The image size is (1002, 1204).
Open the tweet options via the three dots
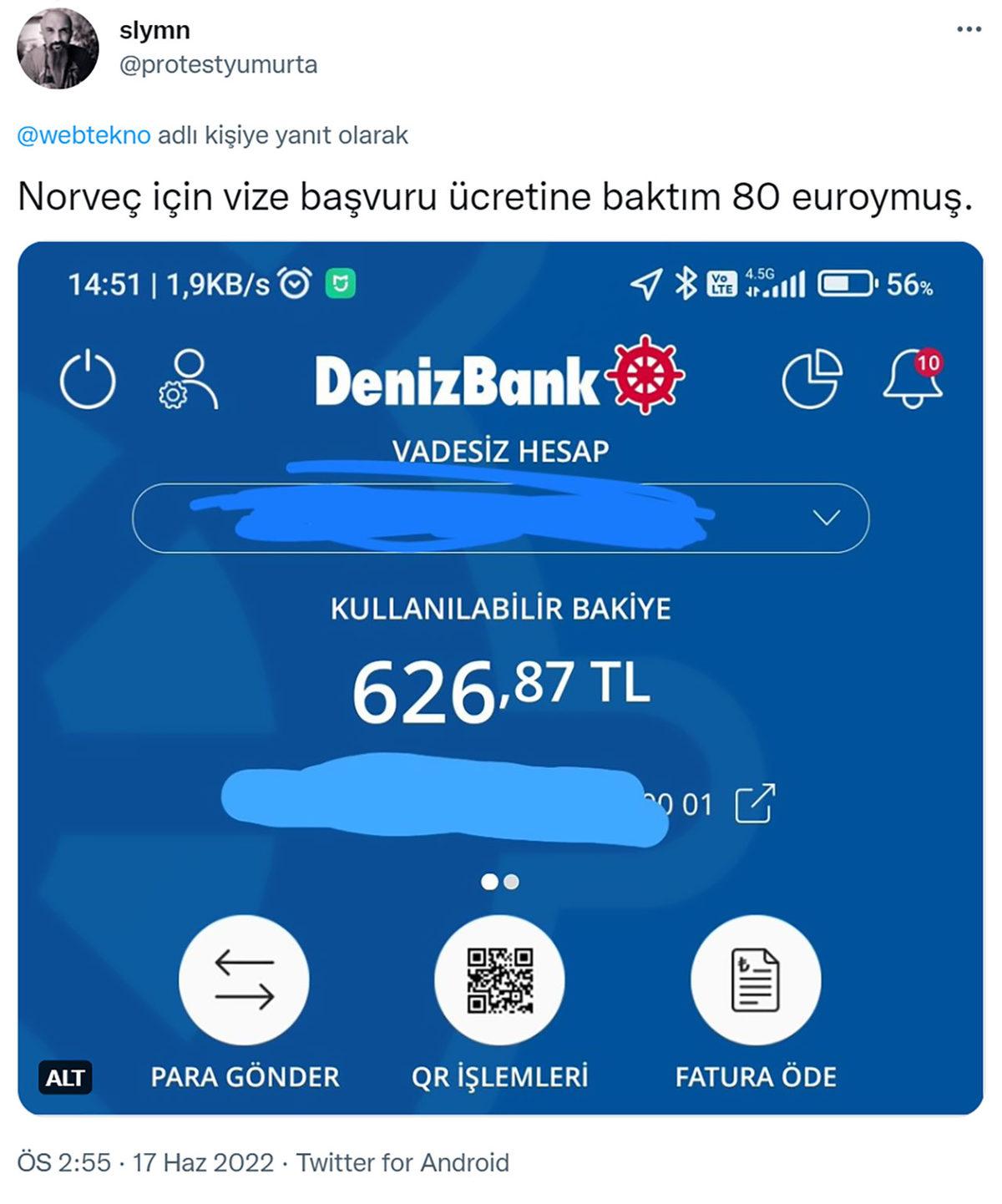pyautogui.click(x=969, y=28)
